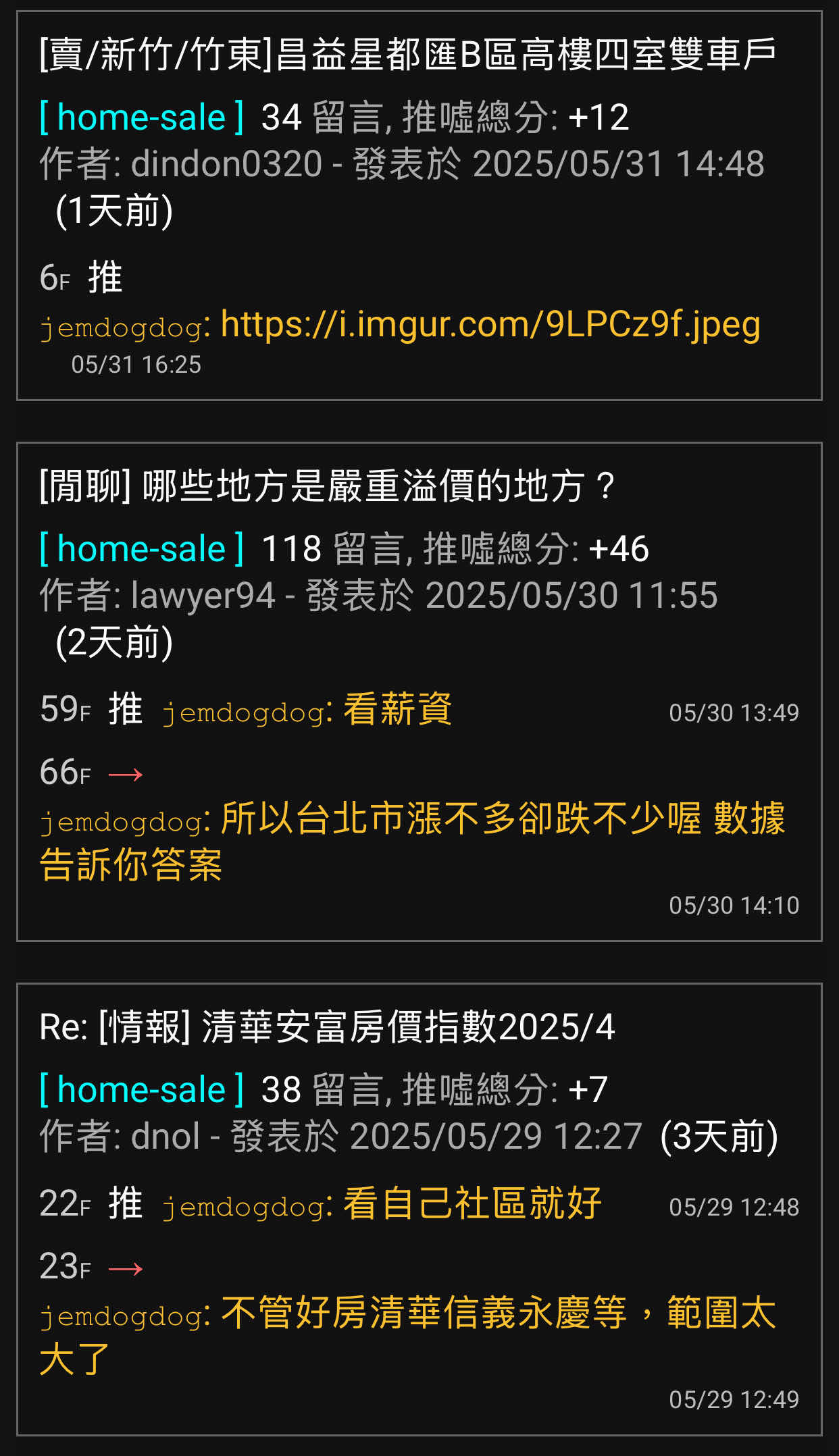Open the 昌益星都匯B區高樓四室雙車戶 post

tap(407, 55)
